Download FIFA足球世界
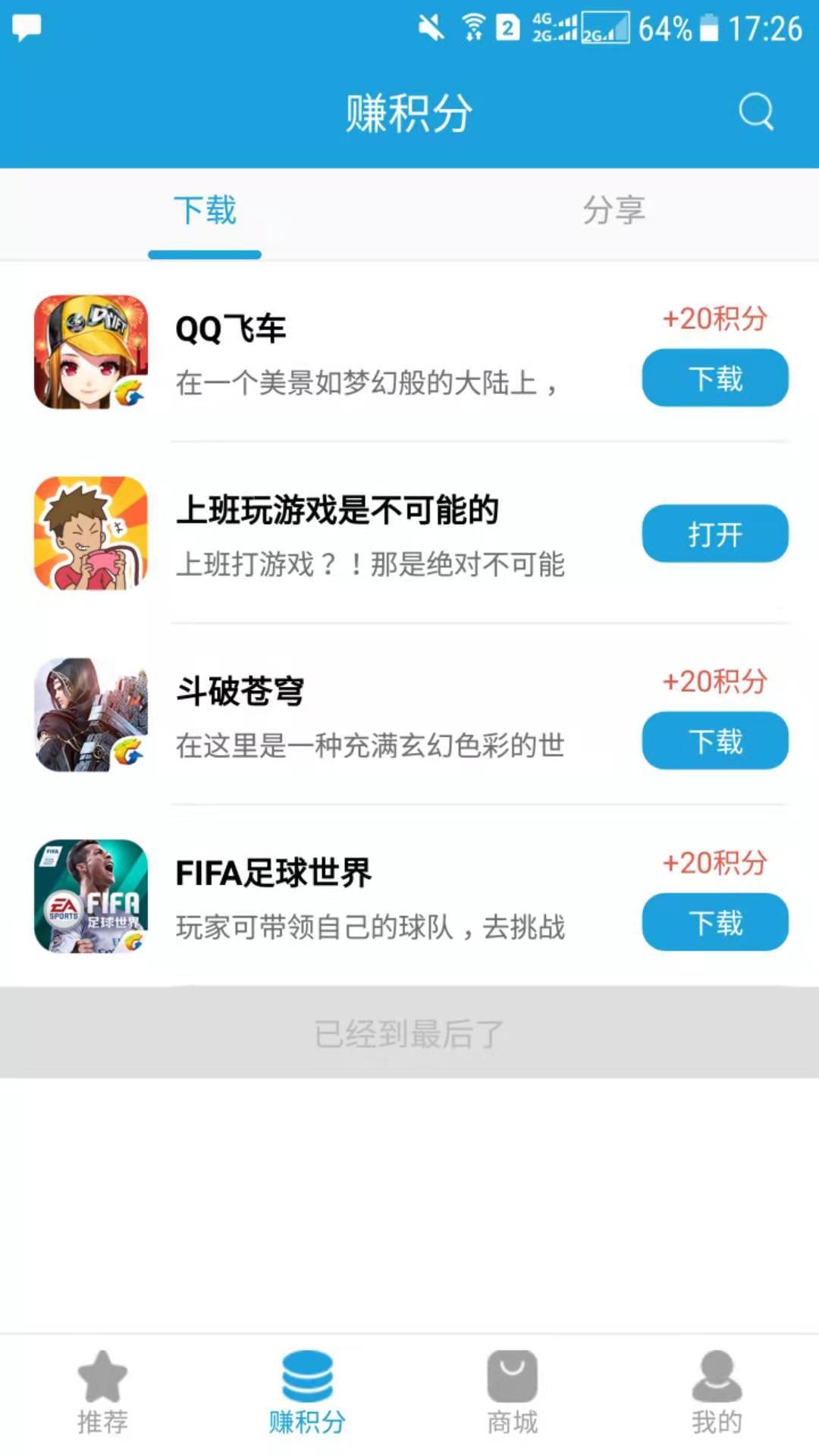 (714, 922)
